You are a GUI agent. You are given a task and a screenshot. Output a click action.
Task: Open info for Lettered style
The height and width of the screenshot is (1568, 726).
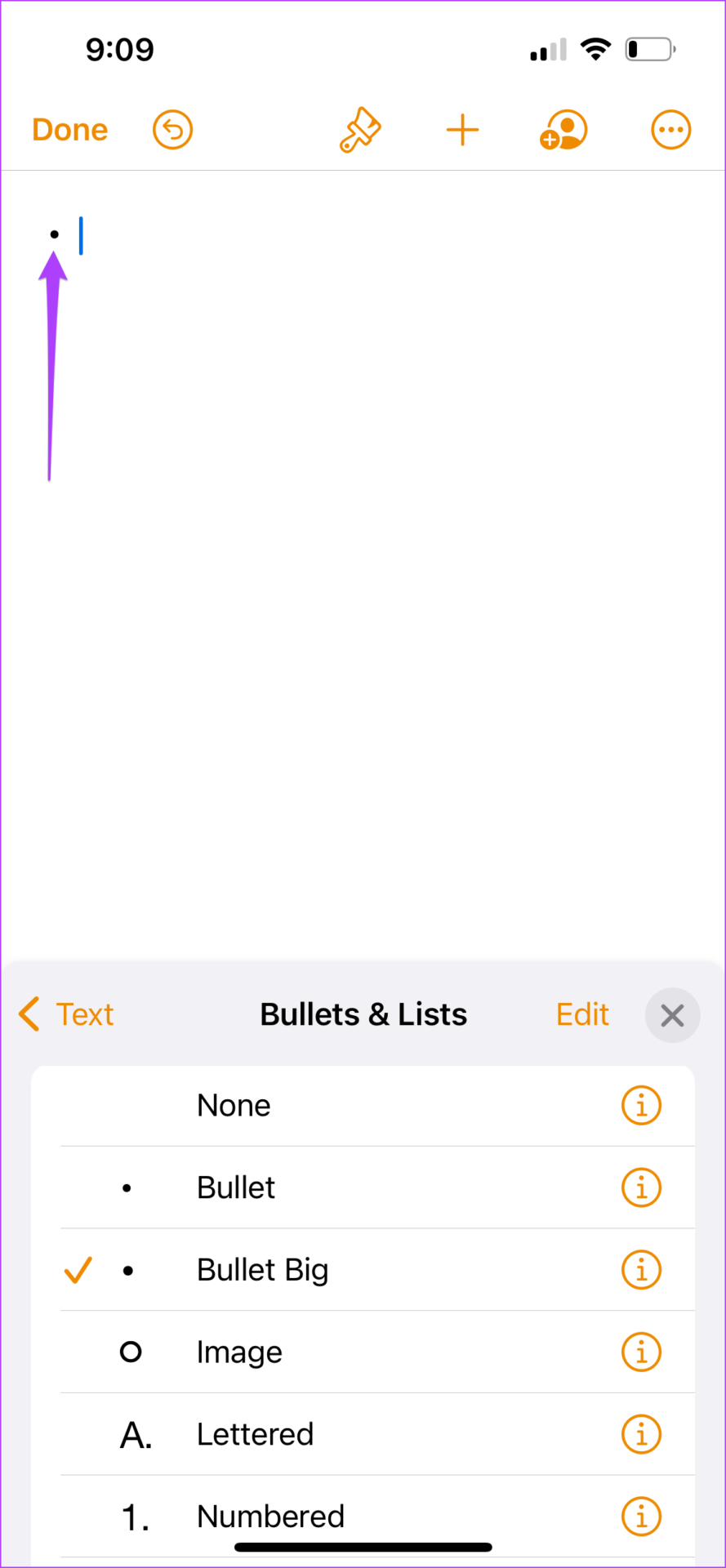point(641,1434)
